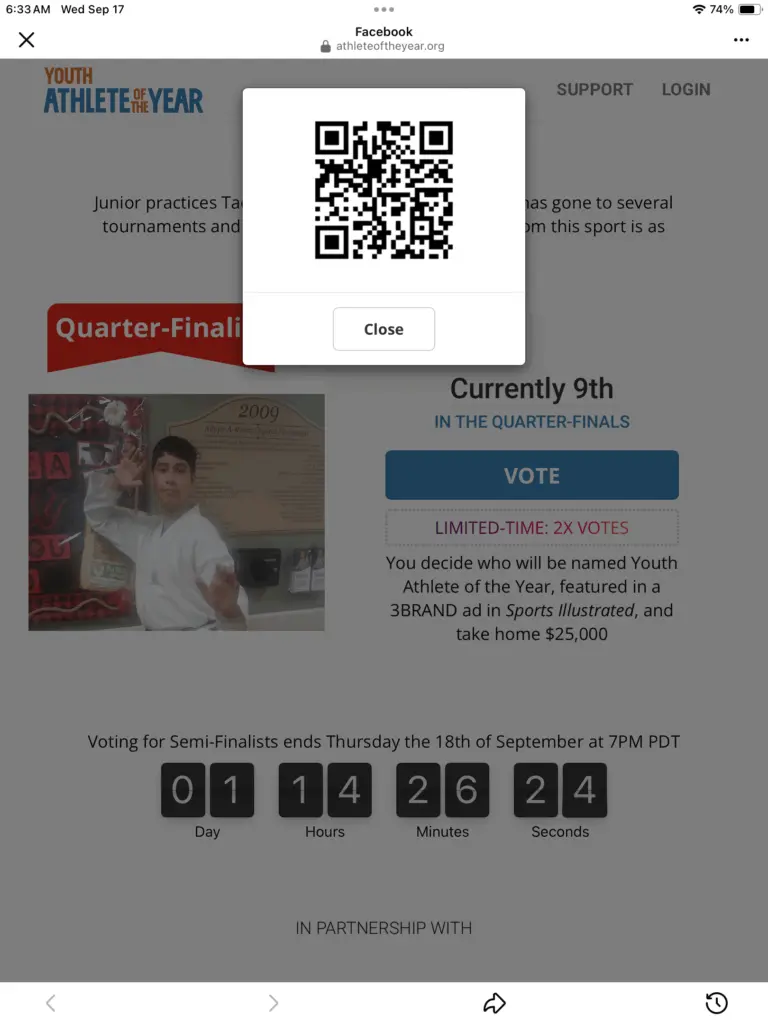Go back to the previous page

[x=51, y=1003]
